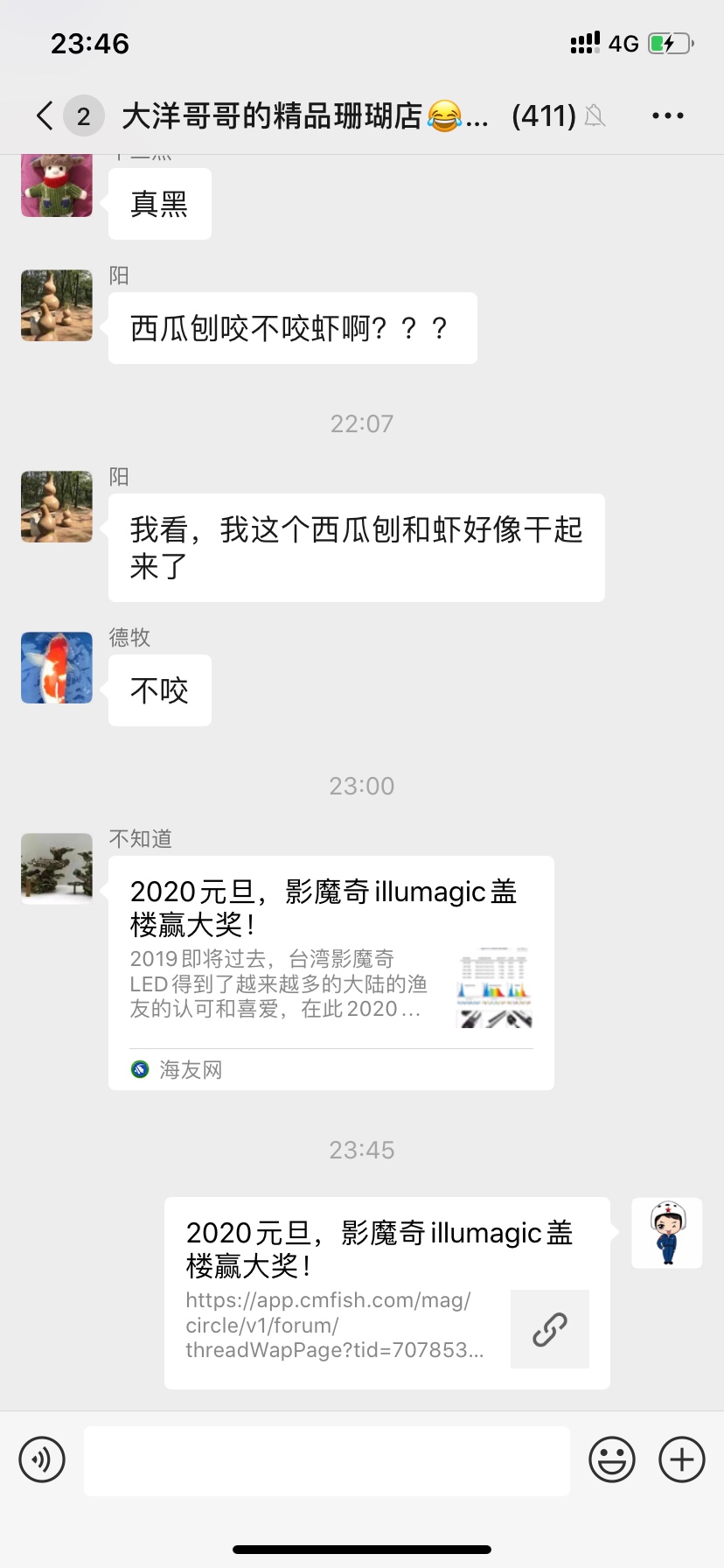Open the group chat overflow menu

(x=667, y=115)
